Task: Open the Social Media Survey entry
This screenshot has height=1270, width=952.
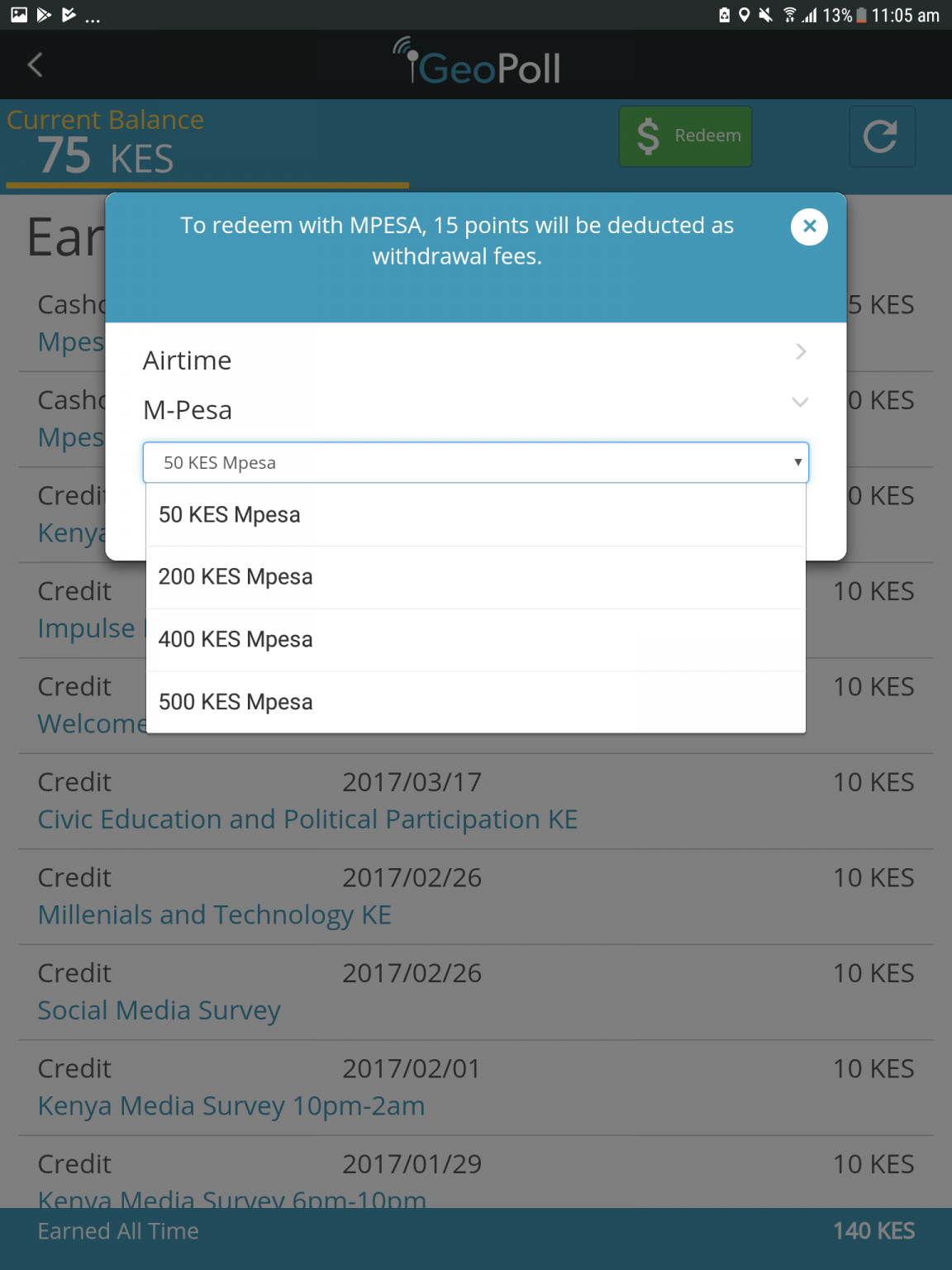Action: coord(159,1010)
